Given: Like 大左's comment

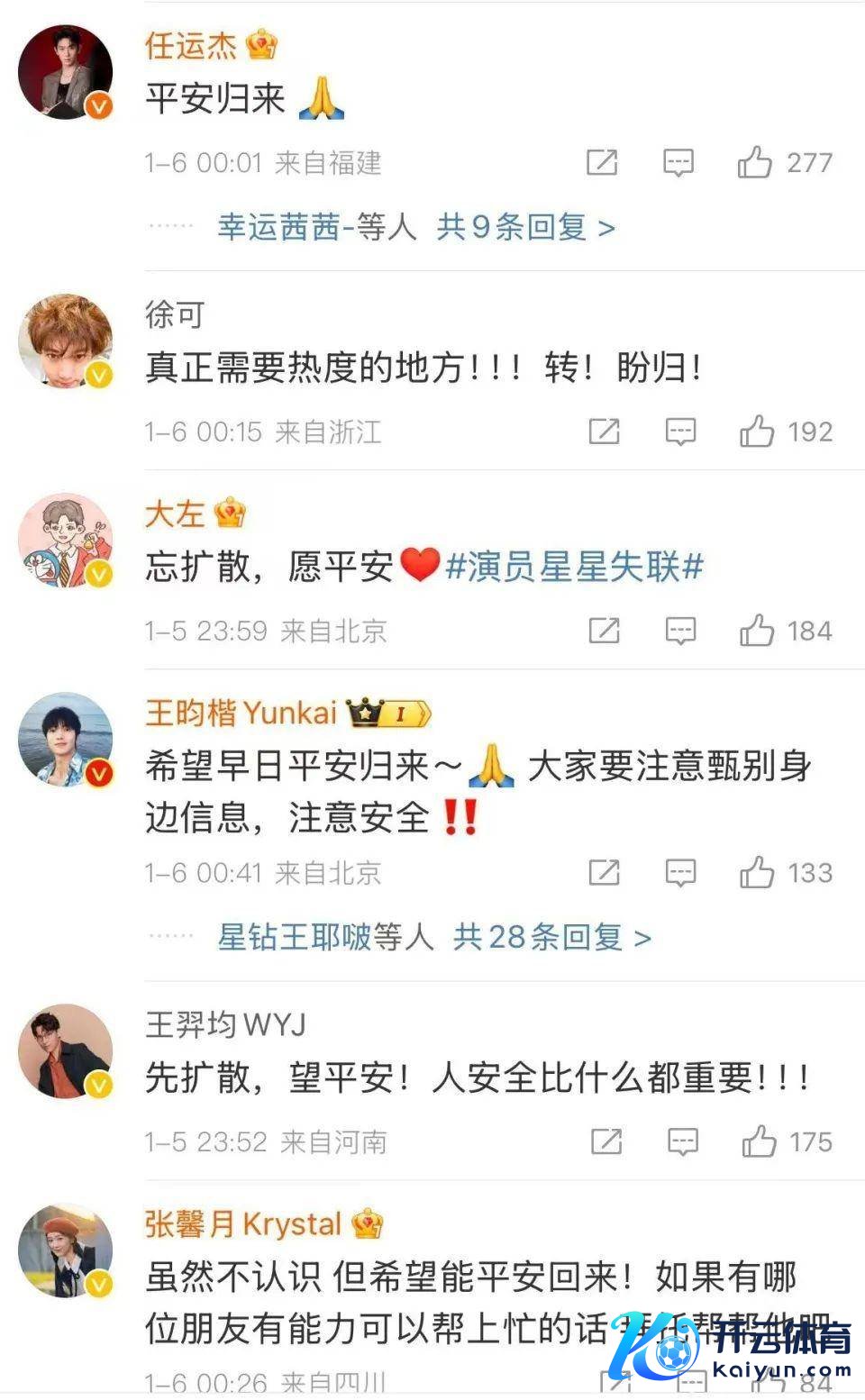Looking at the screenshot, I should tap(757, 632).
